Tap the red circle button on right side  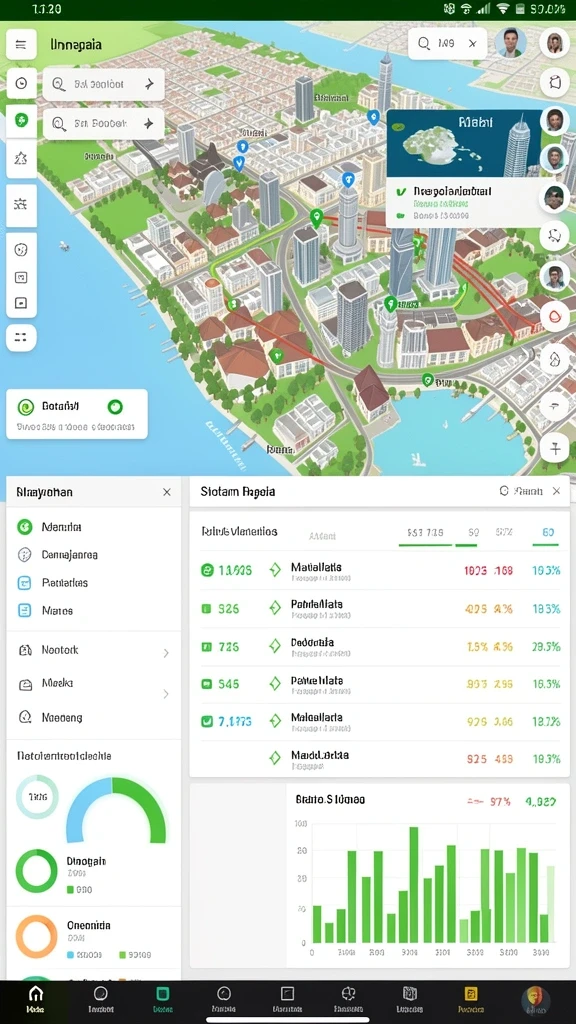tap(555, 317)
